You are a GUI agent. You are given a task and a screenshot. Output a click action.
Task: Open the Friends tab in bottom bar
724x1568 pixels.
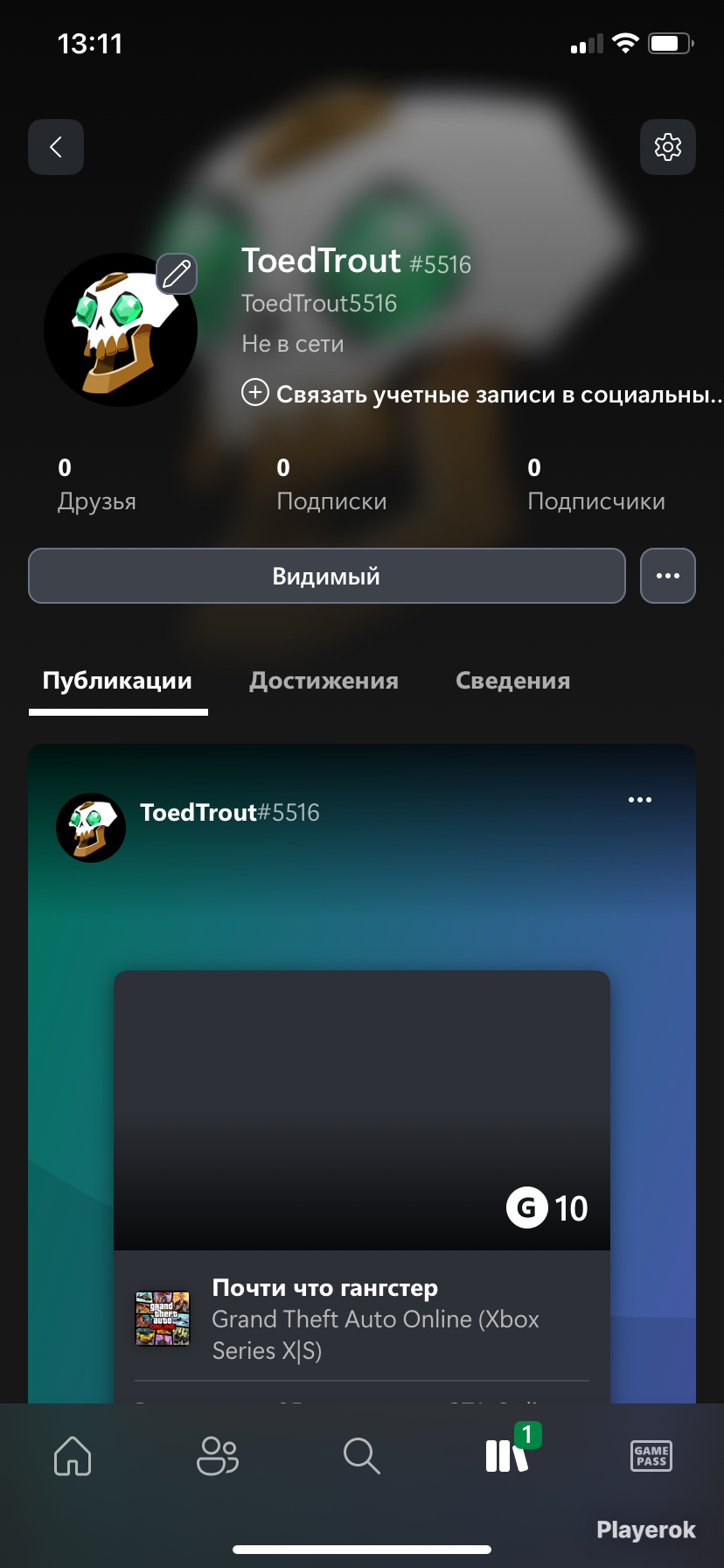[x=218, y=1456]
